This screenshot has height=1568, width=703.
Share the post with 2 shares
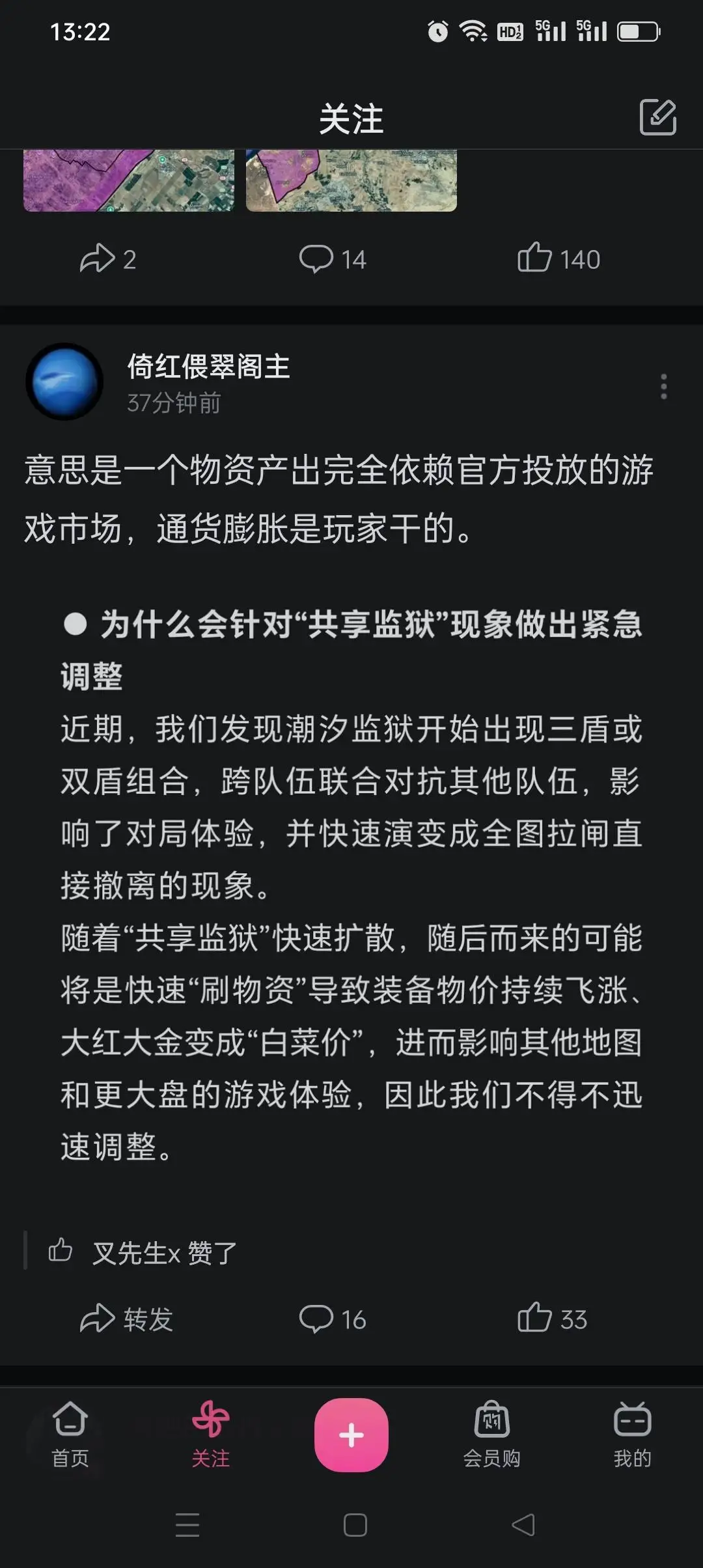tap(108, 259)
